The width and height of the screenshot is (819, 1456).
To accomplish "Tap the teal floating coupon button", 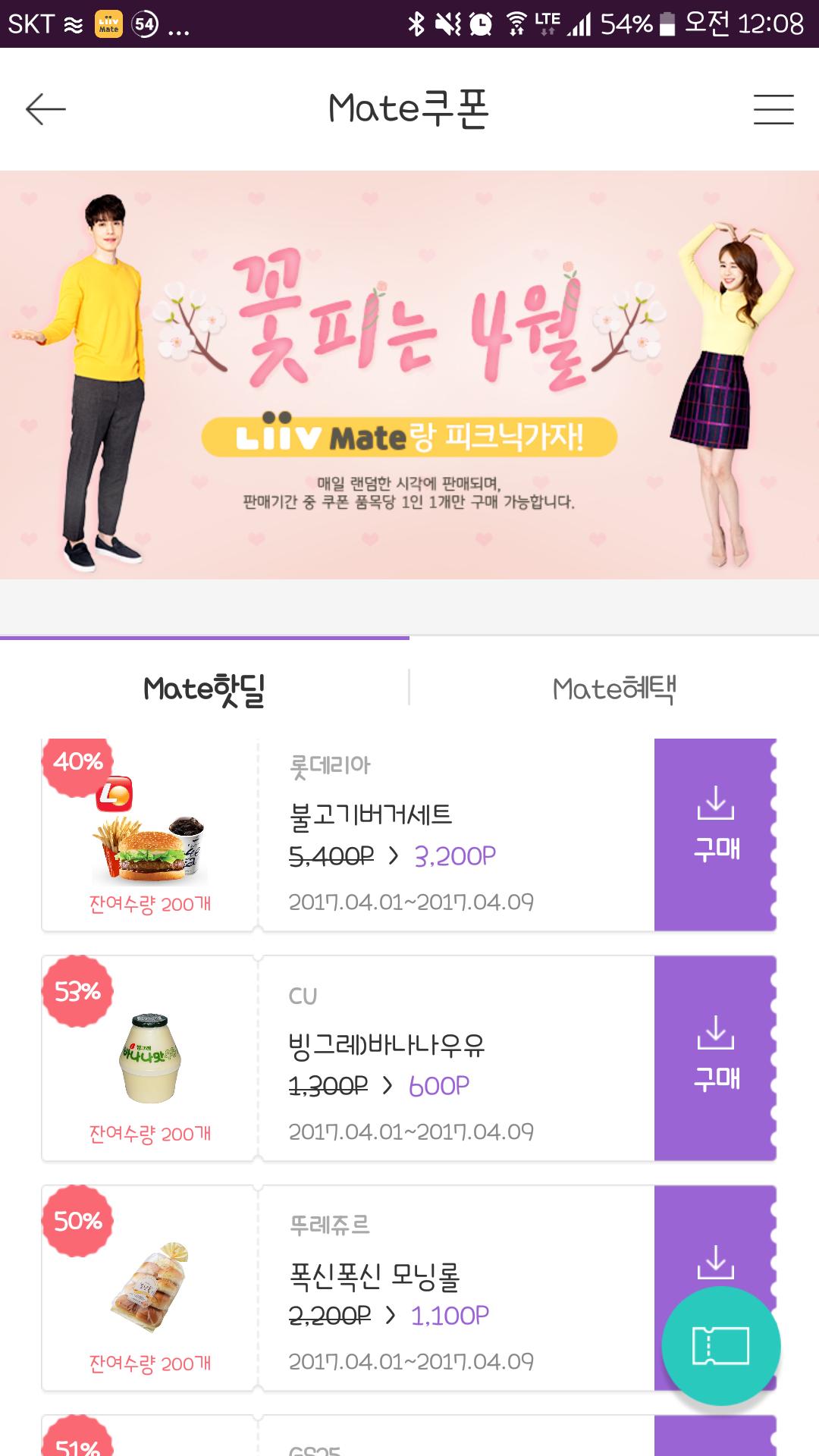I will point(720,1346).
